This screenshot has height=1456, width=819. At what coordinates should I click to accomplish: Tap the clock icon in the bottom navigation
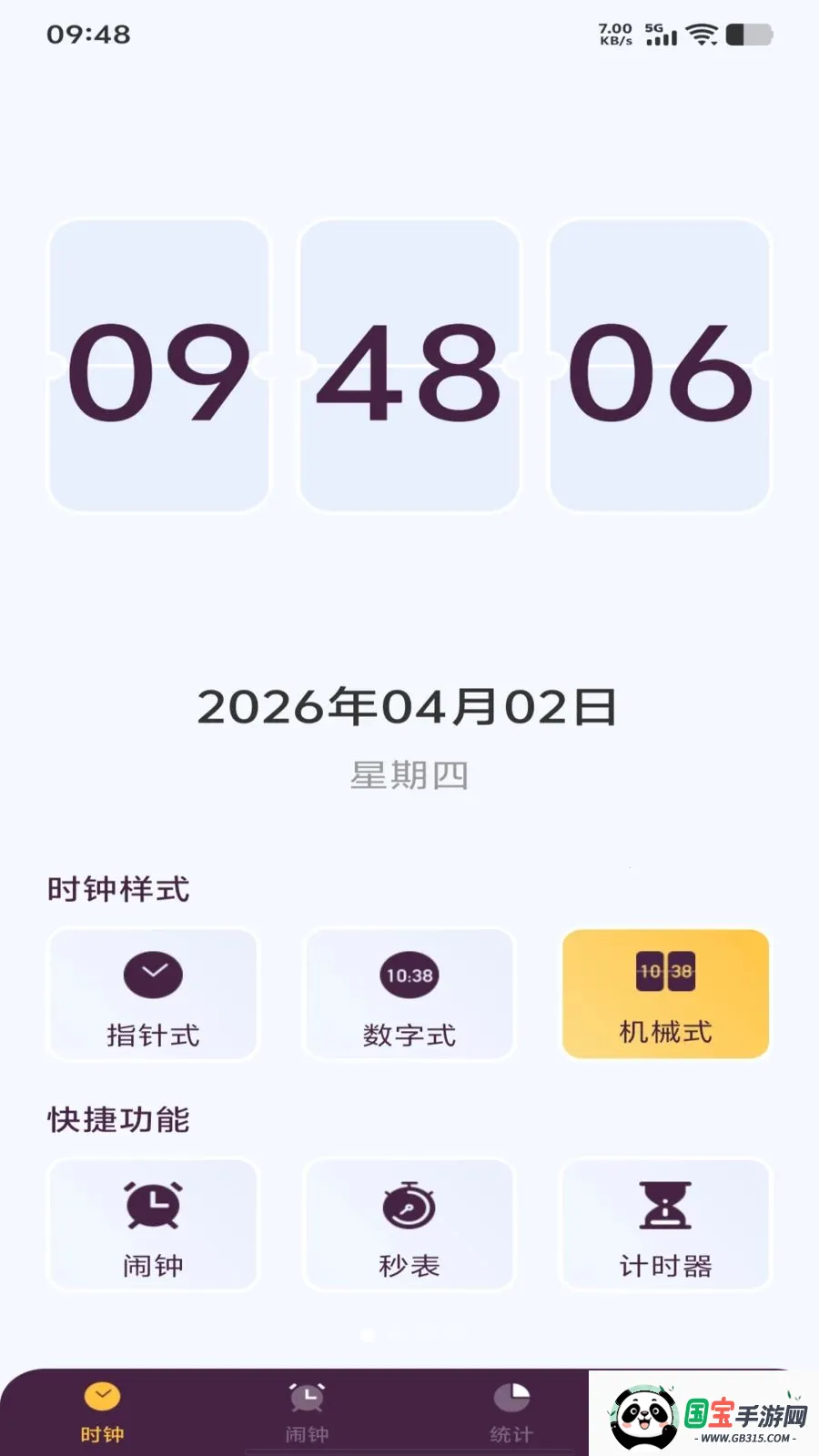100,1393
